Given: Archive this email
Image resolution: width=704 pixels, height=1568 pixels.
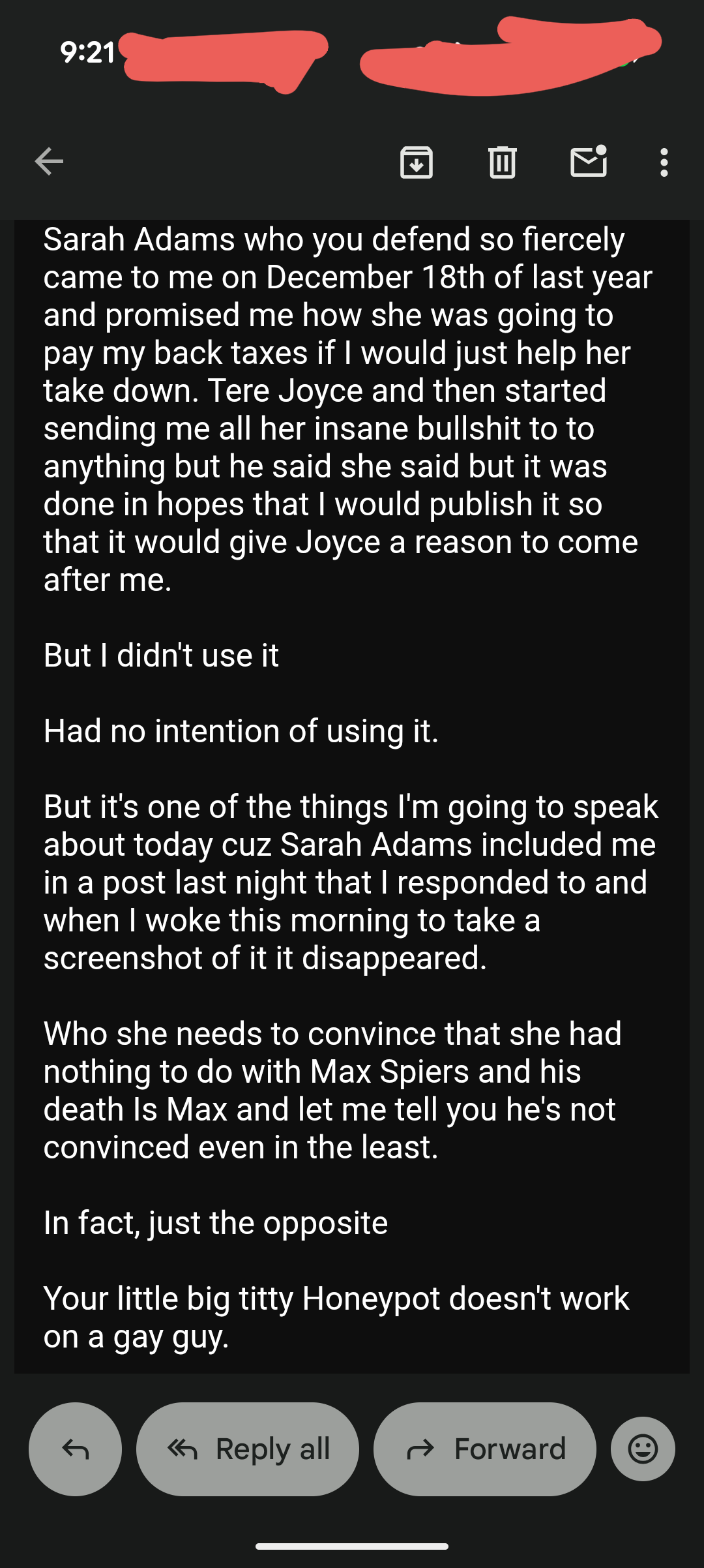Looking at the screenshot, I should (x=416, y=162).
